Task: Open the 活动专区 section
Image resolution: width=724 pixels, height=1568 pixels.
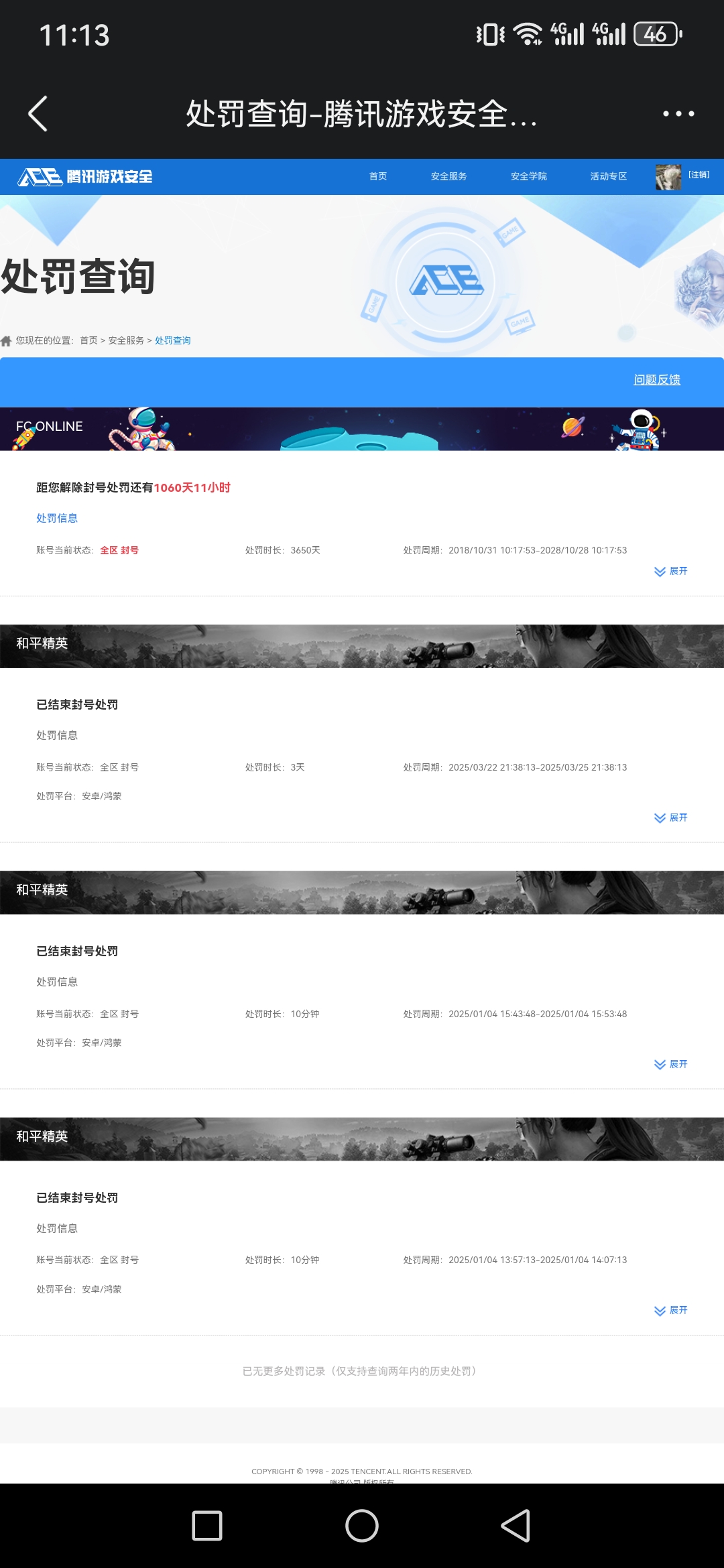Action: [607, 176]
